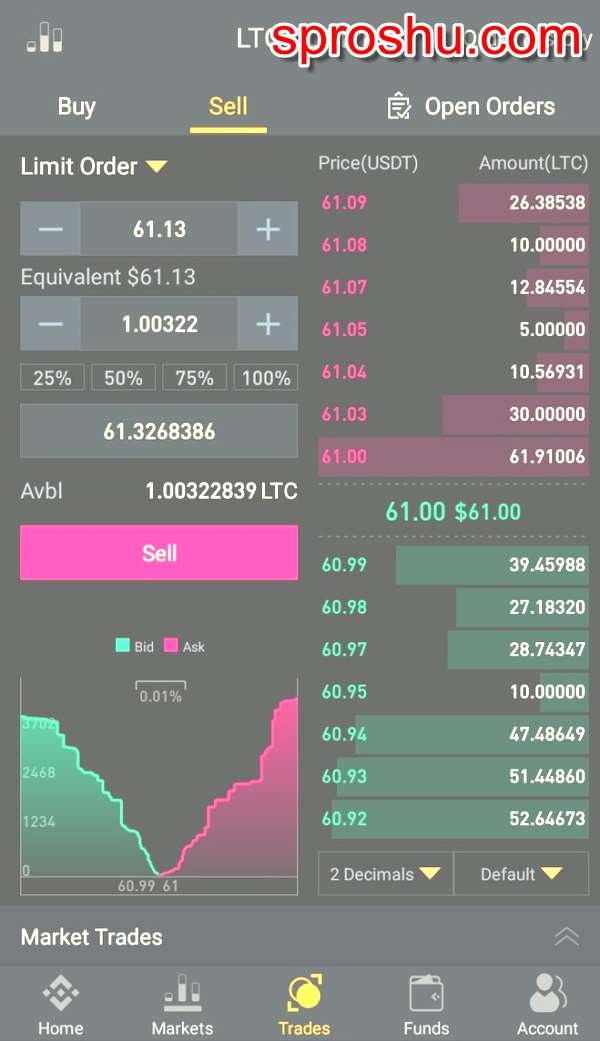Decrease the 1.00322 amount with minus
Image resolution: width=600 pixels, height=1041 pixels.
click(50, 324)
